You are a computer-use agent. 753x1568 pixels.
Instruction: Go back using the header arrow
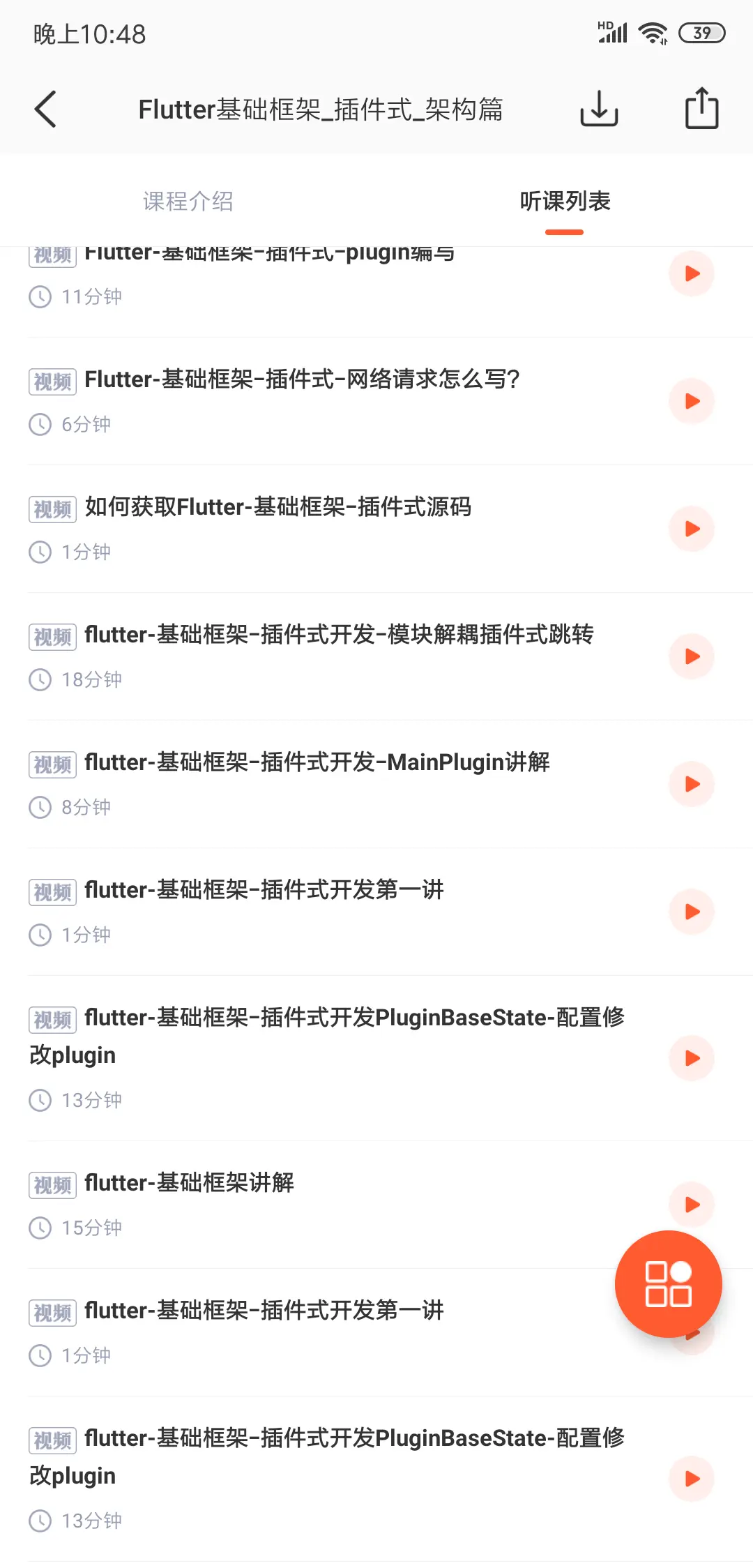tap(46, 110)
